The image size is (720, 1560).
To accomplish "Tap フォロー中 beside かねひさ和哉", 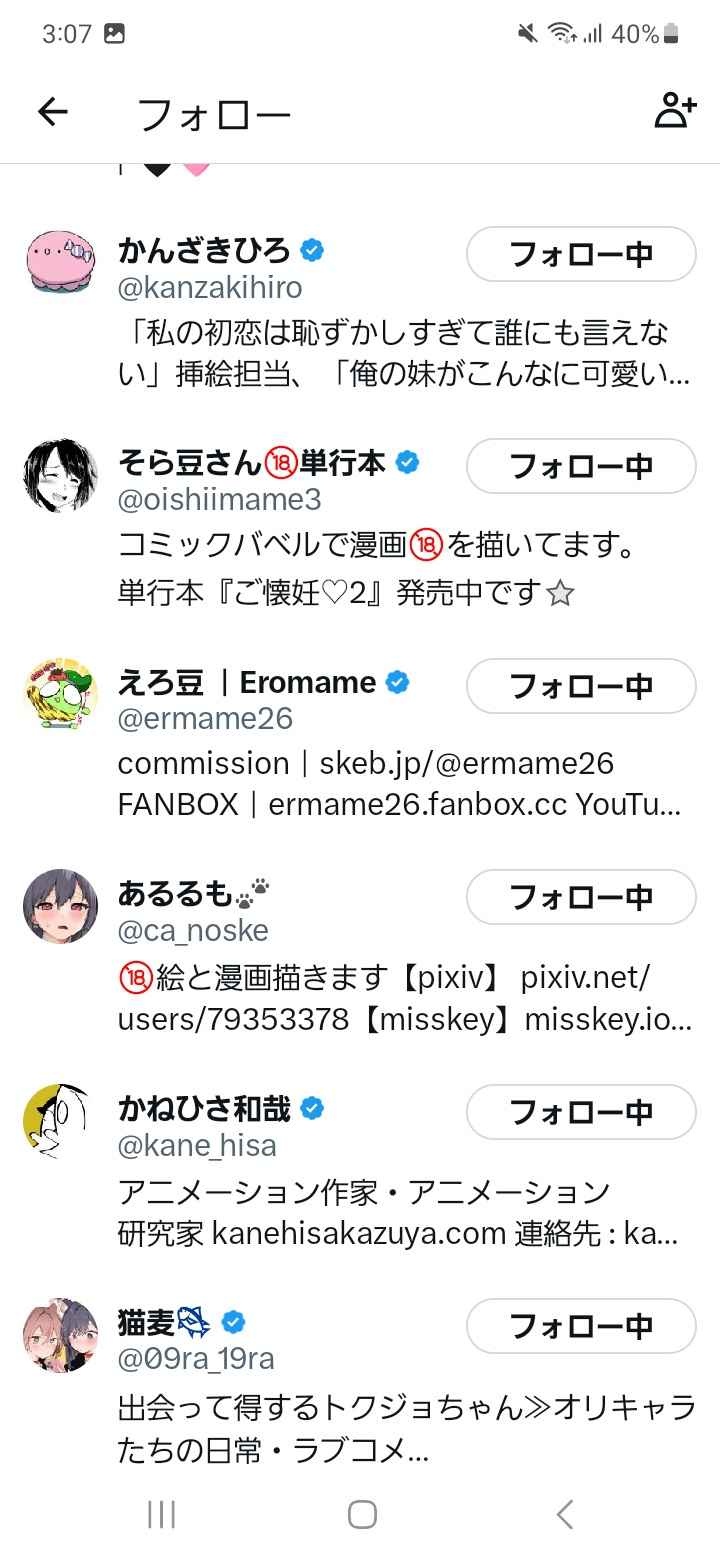I will click(x=581, y=1112).
